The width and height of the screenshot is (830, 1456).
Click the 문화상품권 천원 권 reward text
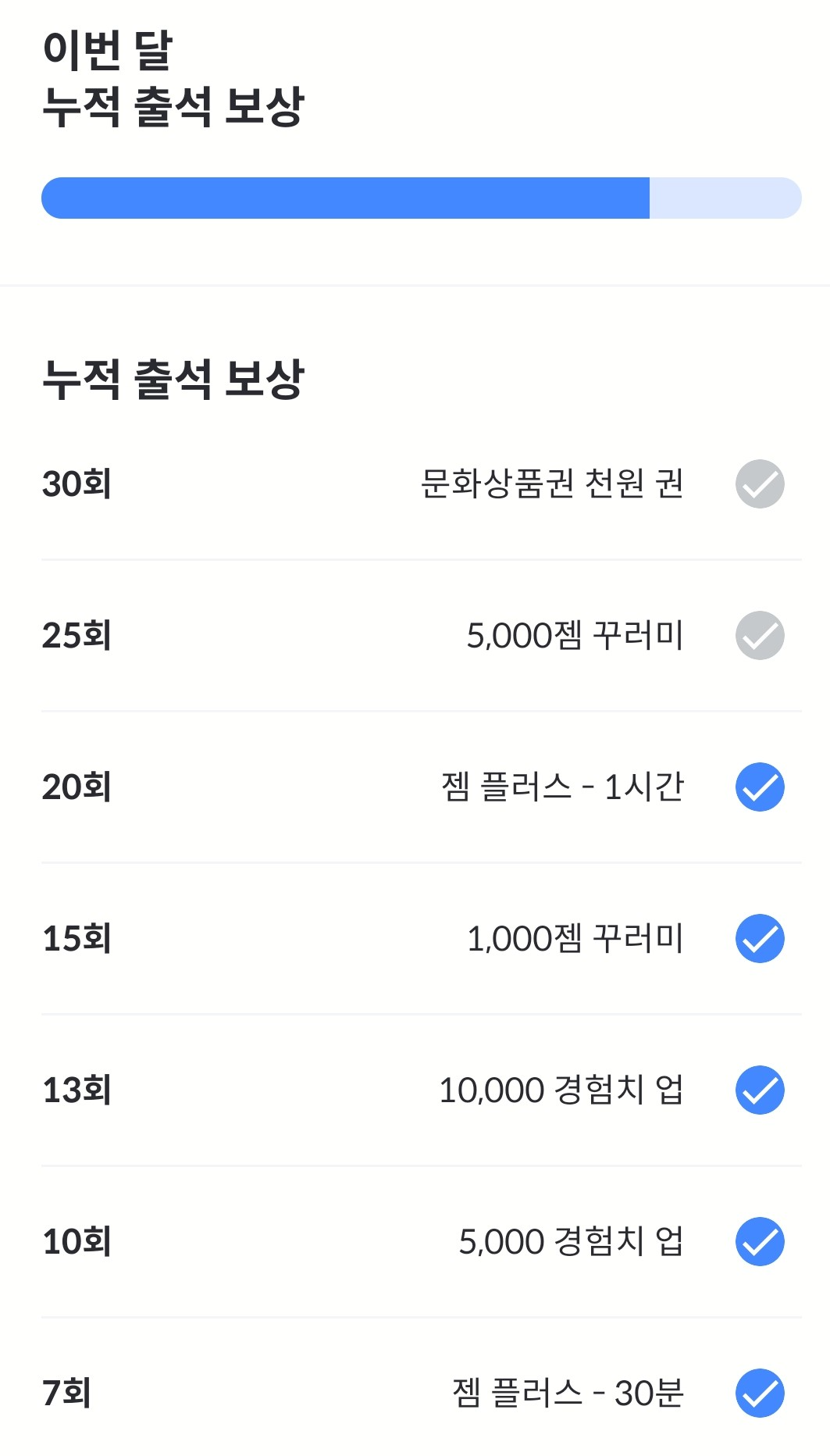[555, 486]
